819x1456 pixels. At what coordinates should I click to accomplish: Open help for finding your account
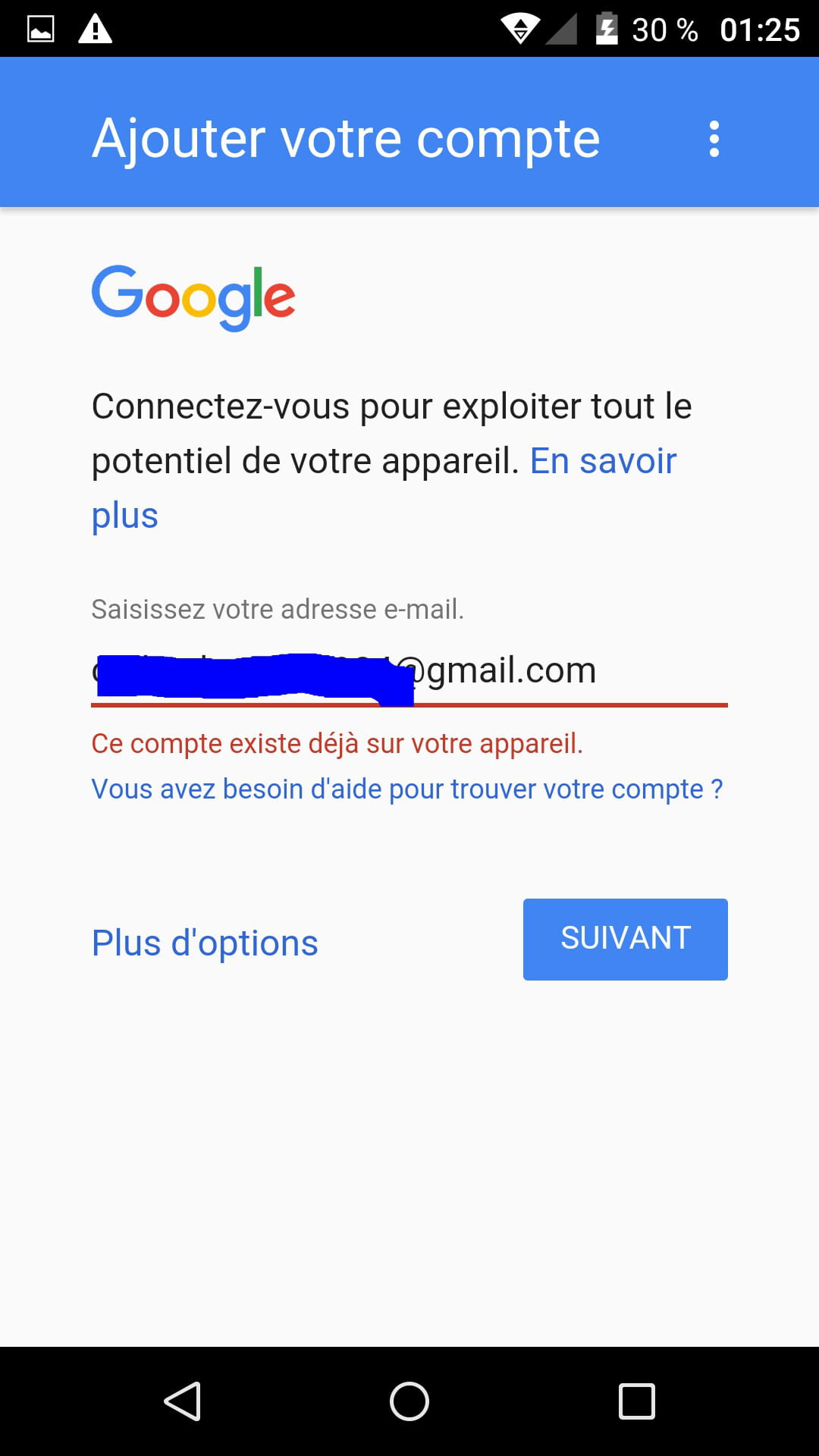[x=406, y=789]
